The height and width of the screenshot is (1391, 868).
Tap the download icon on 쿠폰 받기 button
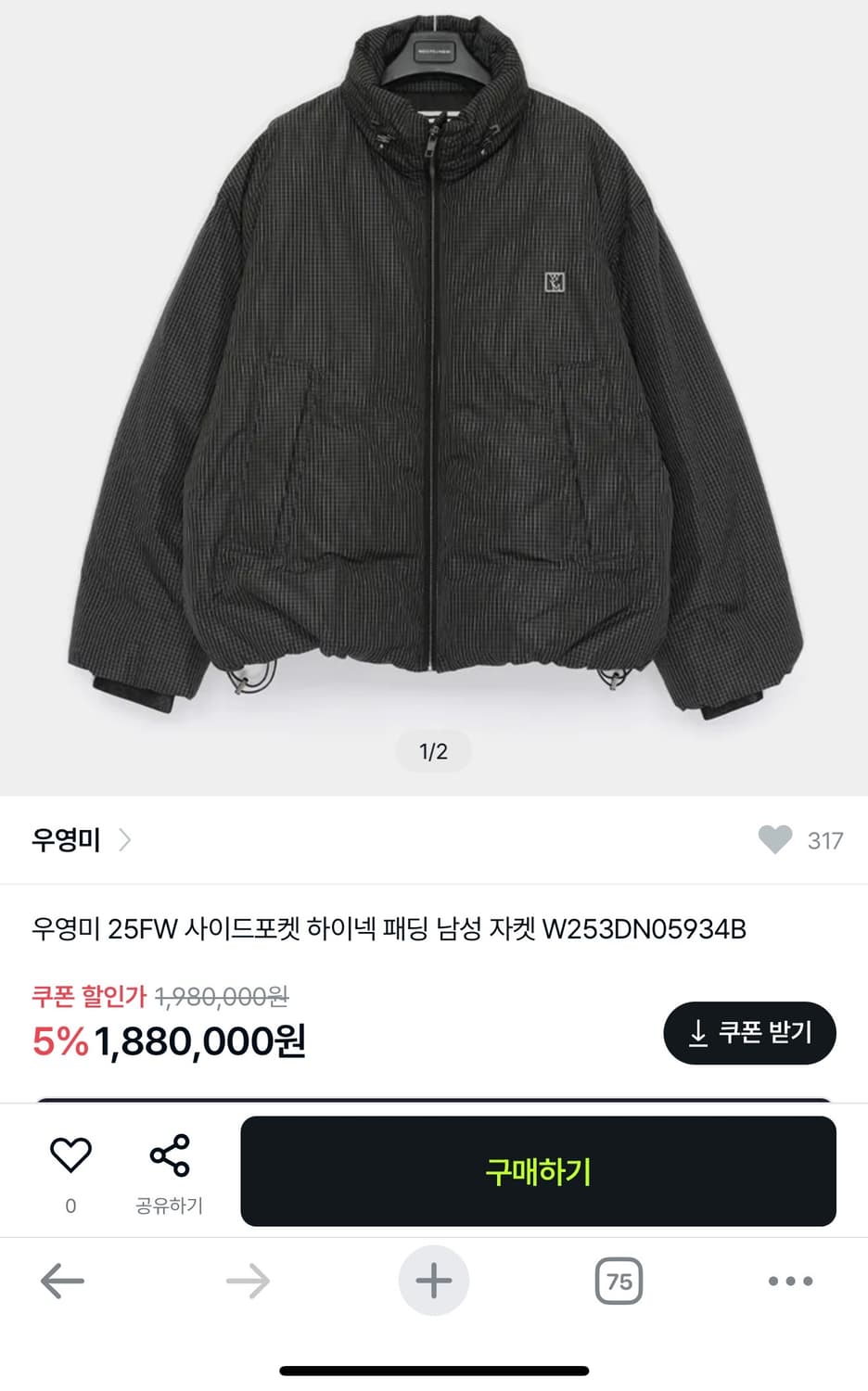698,1033
